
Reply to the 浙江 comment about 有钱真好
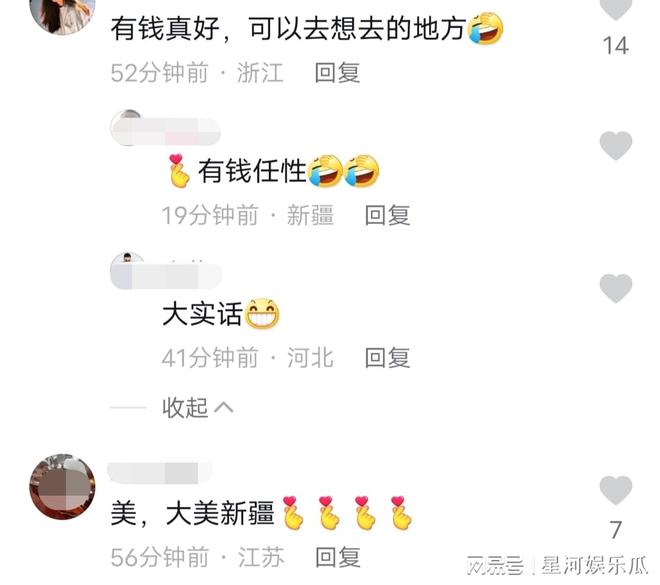(337, 72)
